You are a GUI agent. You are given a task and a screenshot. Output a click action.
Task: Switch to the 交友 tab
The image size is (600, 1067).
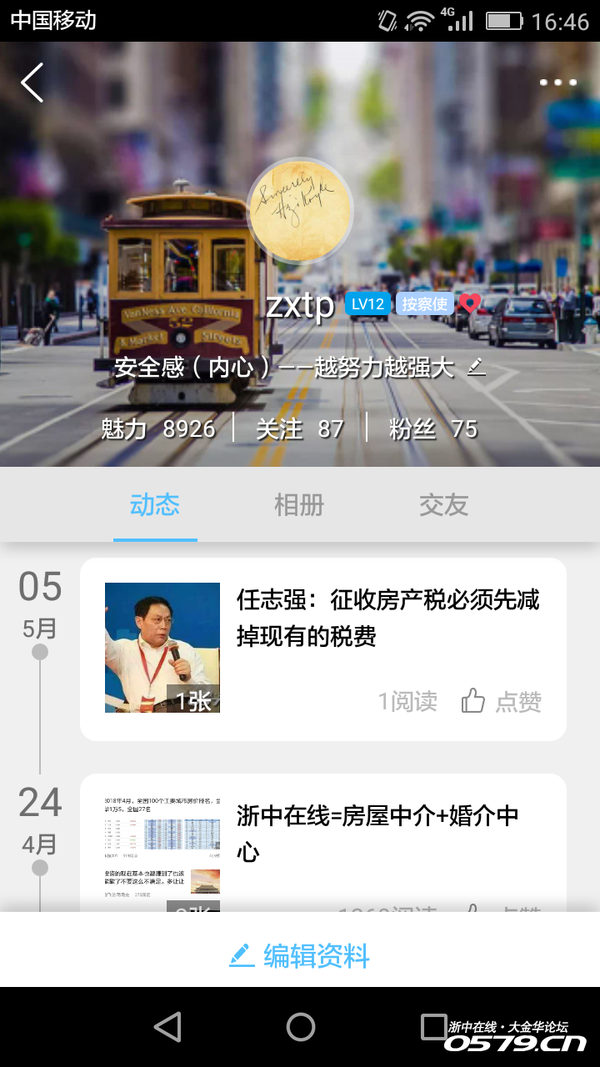click(x=444, y=505)
